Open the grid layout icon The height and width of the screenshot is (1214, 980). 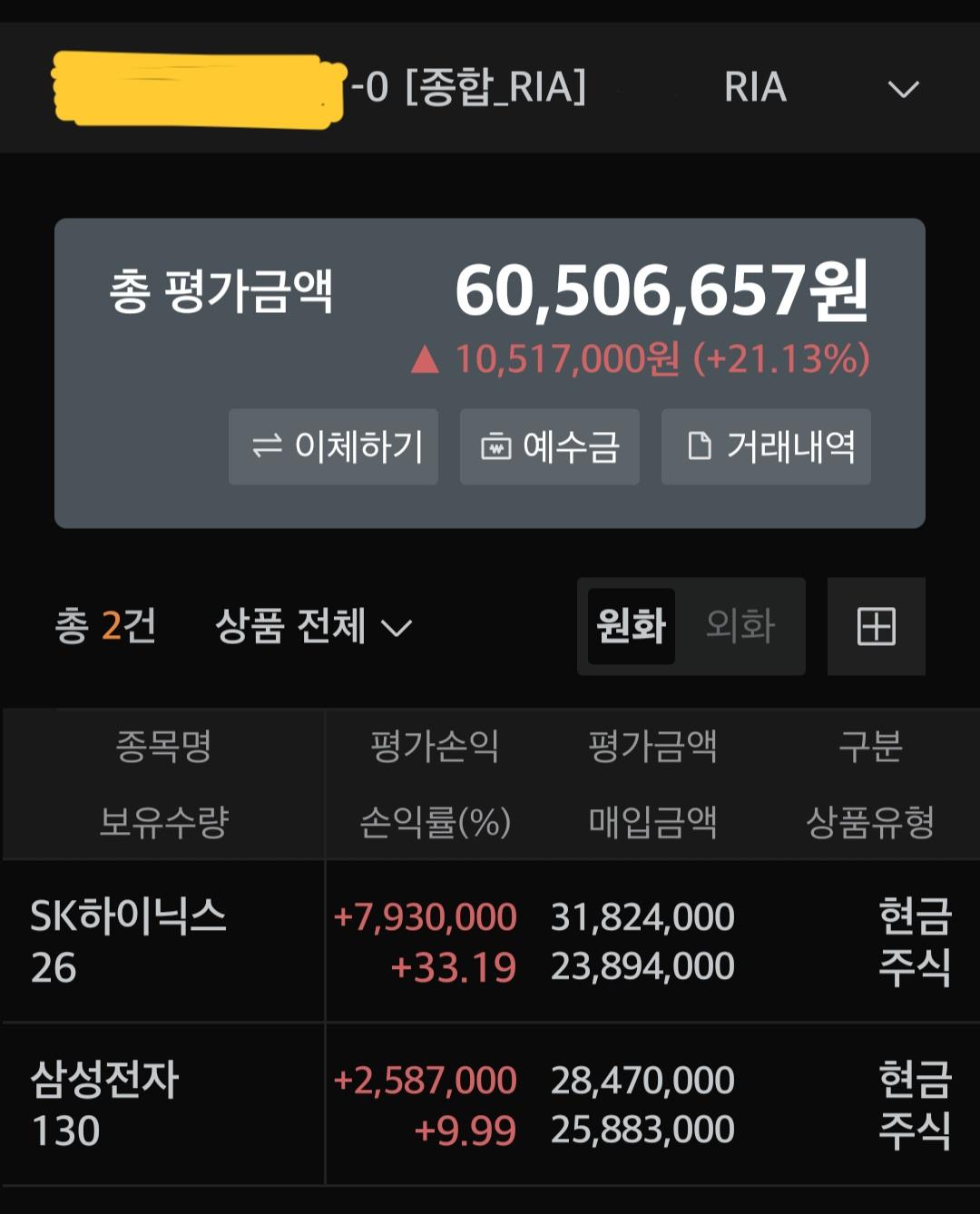pyautogui.click(x=876, y=626)
